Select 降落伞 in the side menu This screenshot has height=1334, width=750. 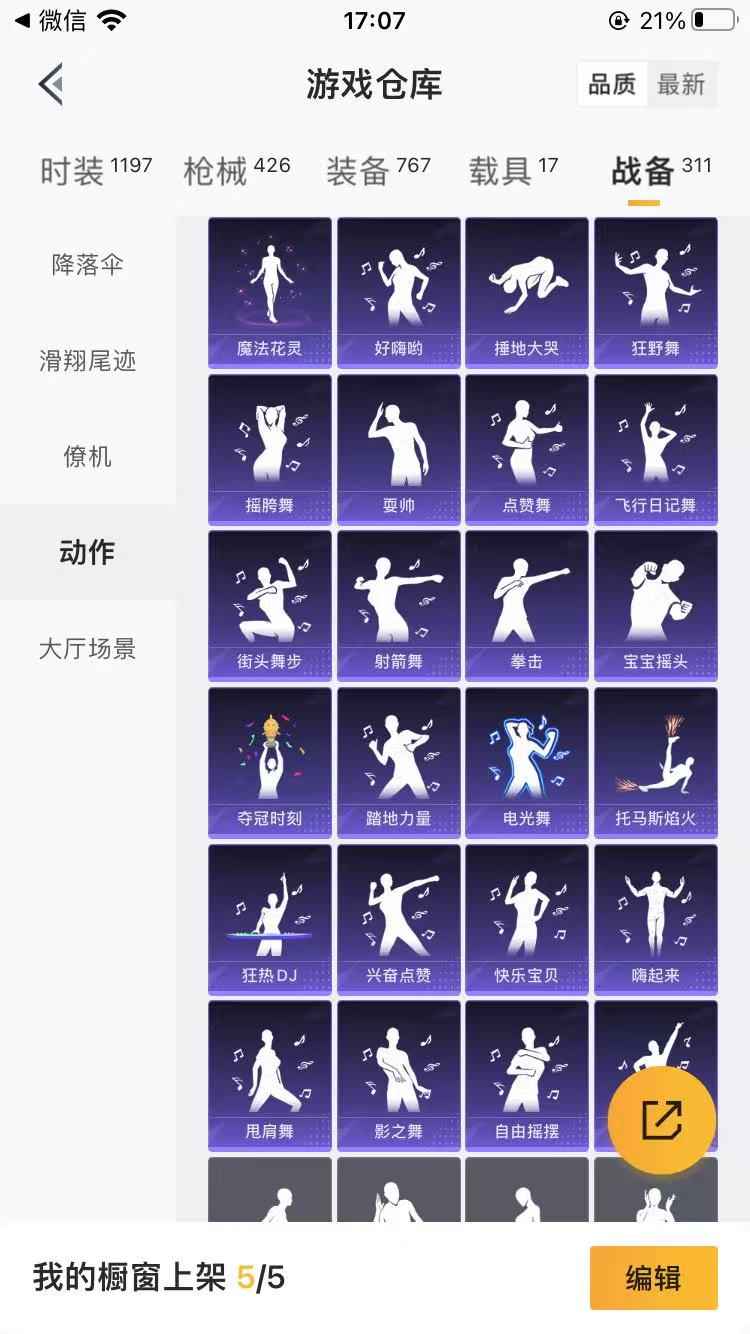(x=88, y=265)
